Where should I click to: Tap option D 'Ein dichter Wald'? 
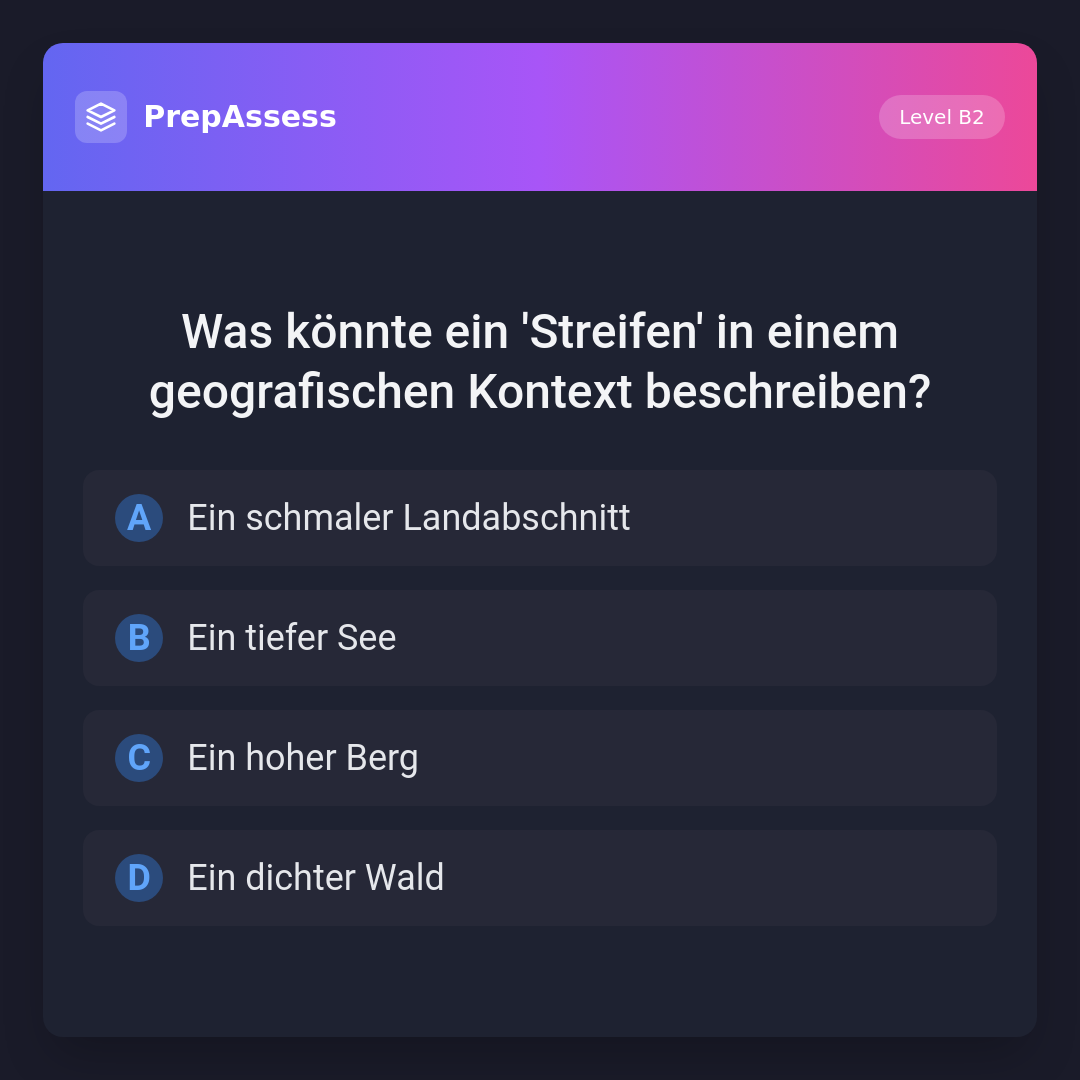539,878
